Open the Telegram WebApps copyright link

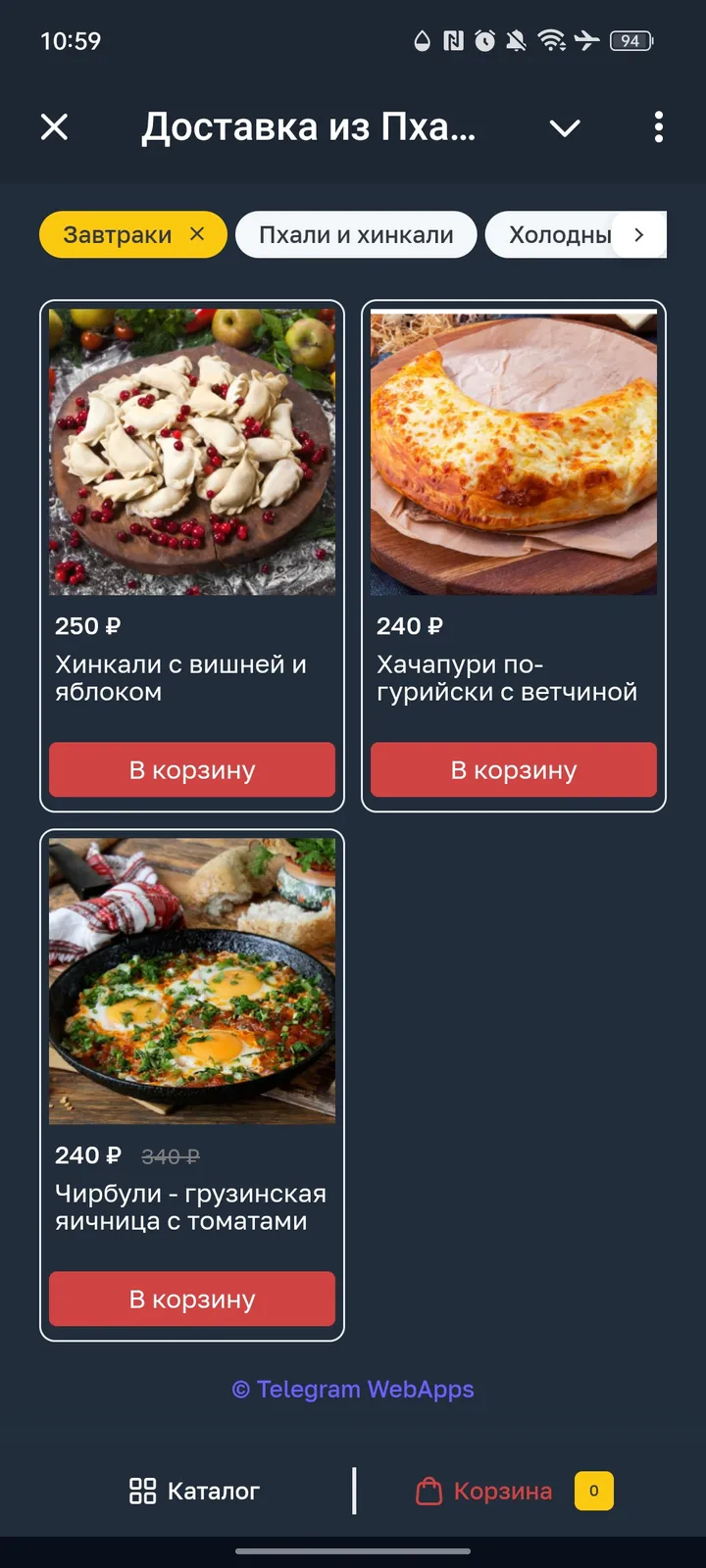click(x=353, y=1389)
